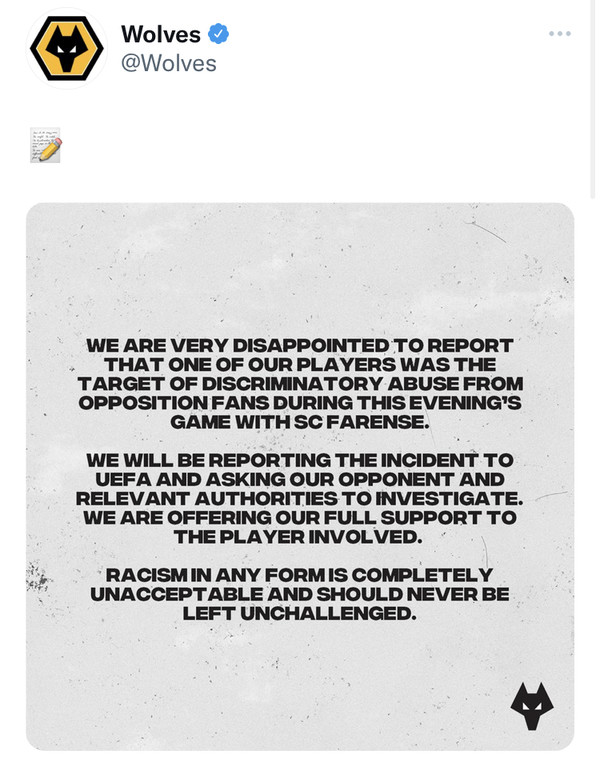Expand the attached statement image
The width and height of the screenshot is (600, 778).
tap(300, 475)
